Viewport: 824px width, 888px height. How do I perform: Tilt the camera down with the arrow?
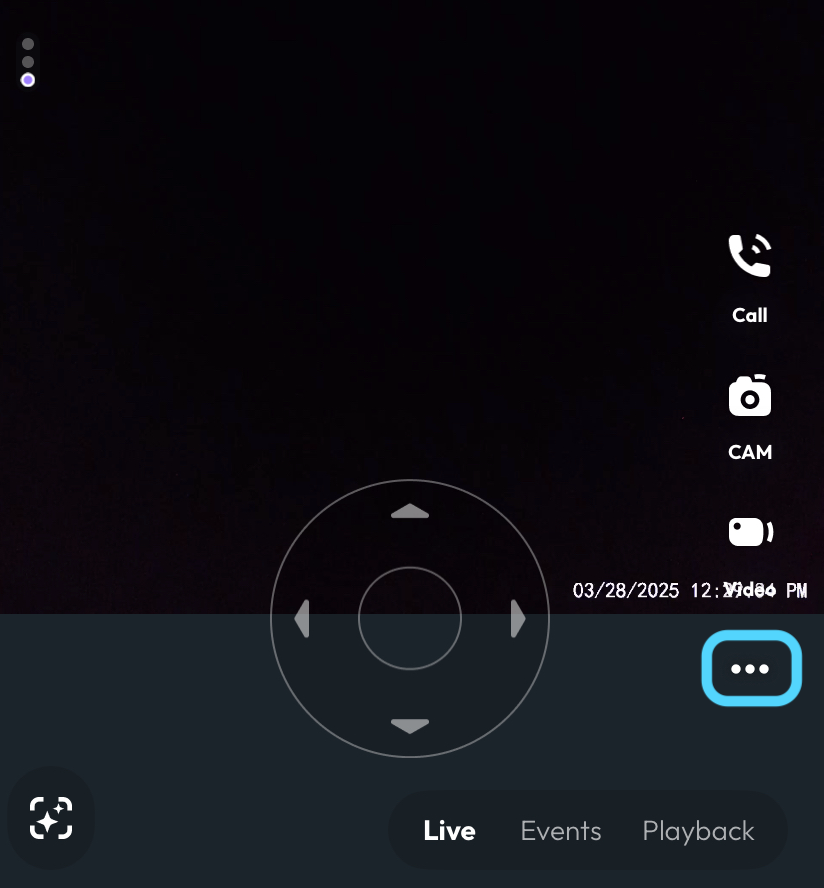coord(410,726)
